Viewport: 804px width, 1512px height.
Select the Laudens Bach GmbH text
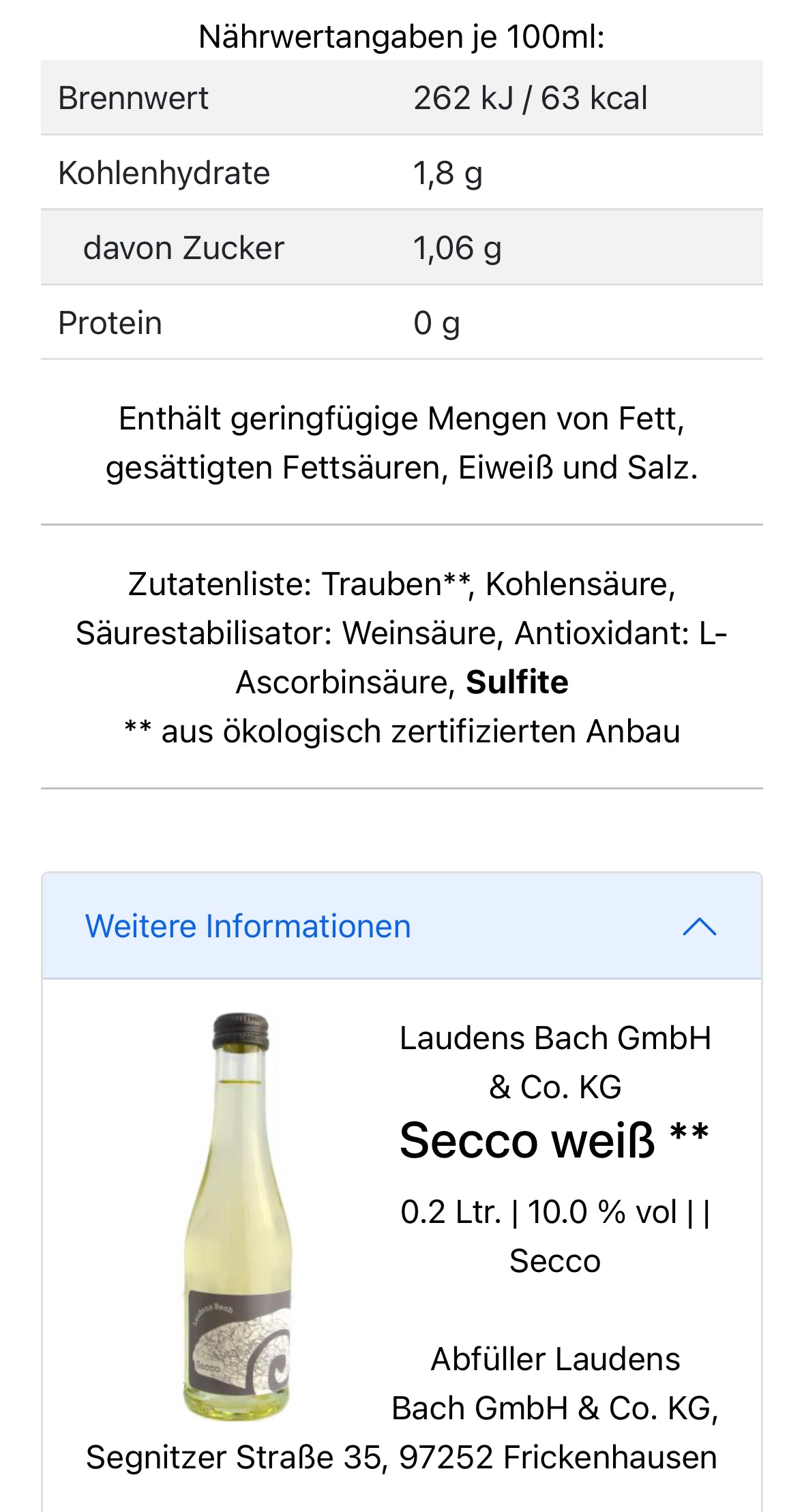pos(556,1038)
